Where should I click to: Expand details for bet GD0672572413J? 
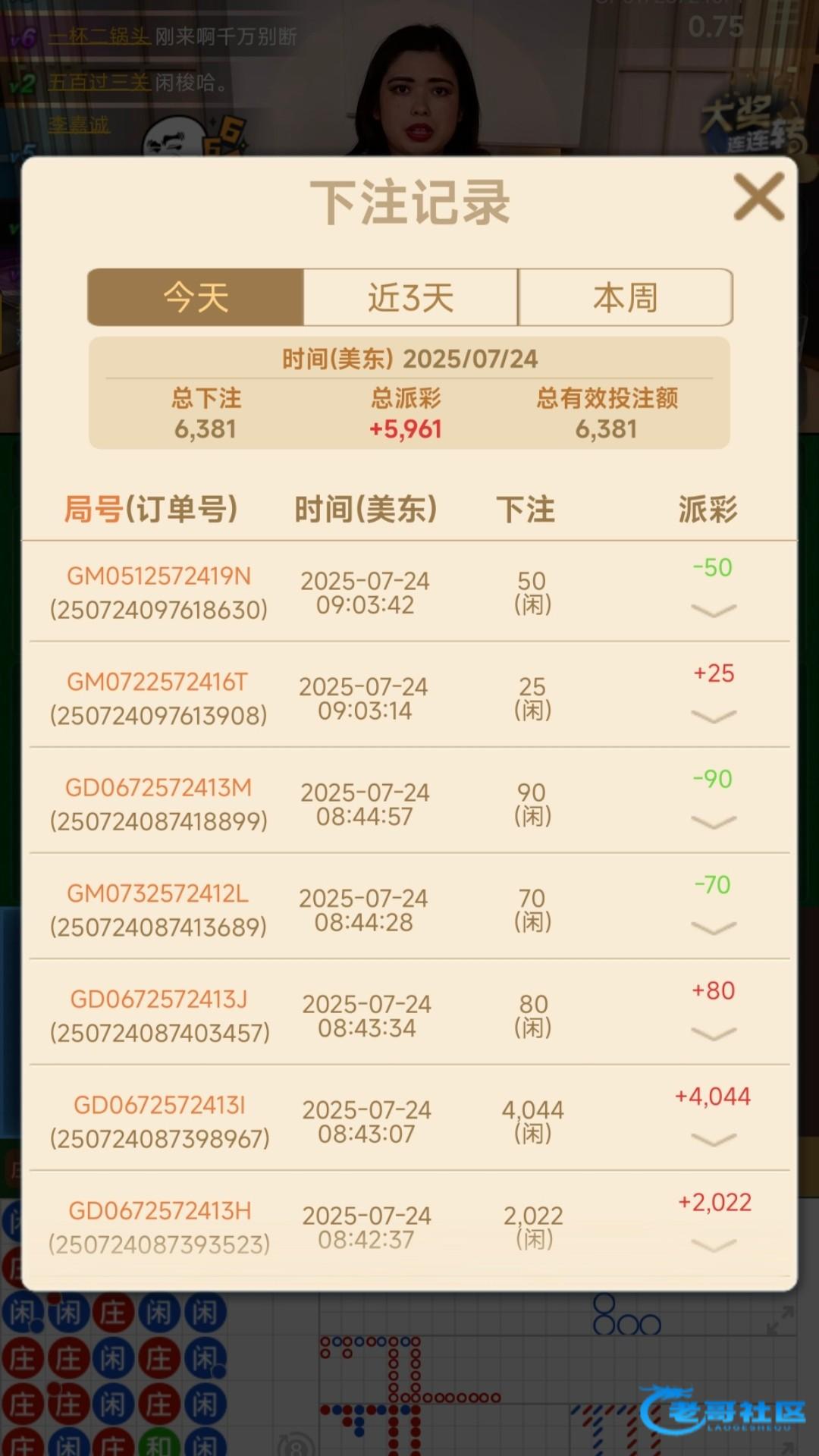tap(714, 1034)
